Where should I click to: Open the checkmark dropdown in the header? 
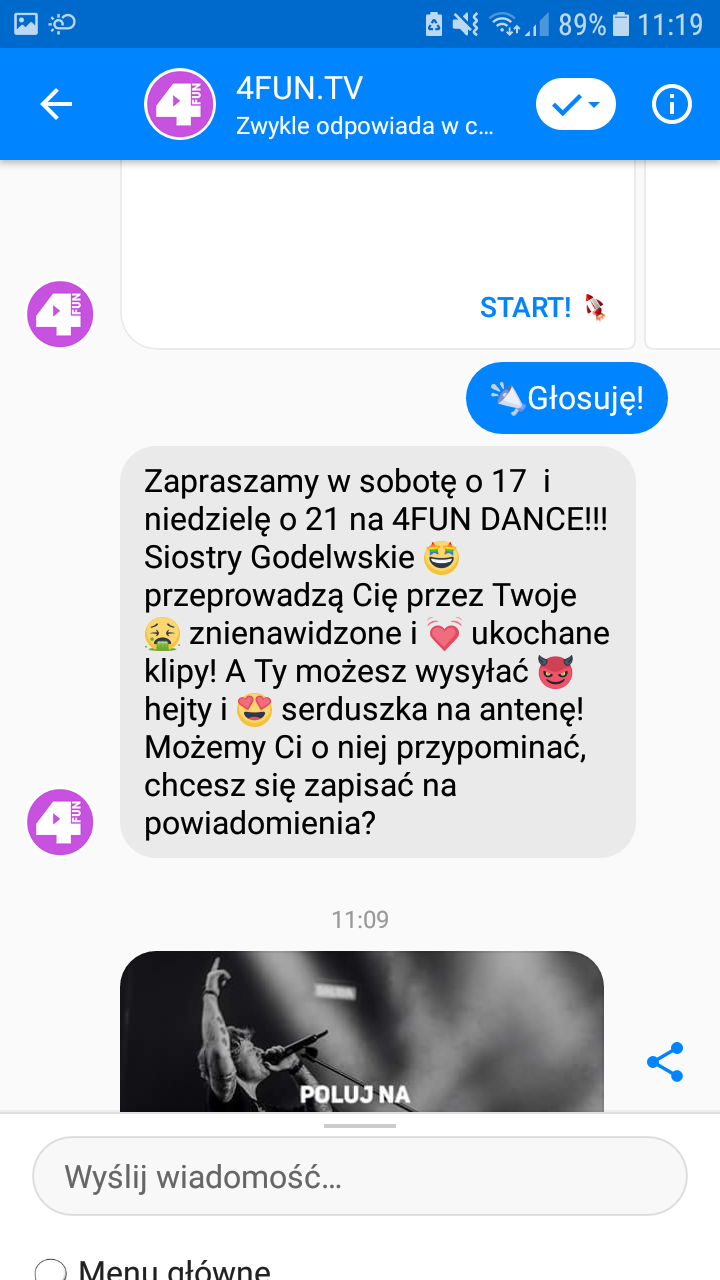click(575, 104)
